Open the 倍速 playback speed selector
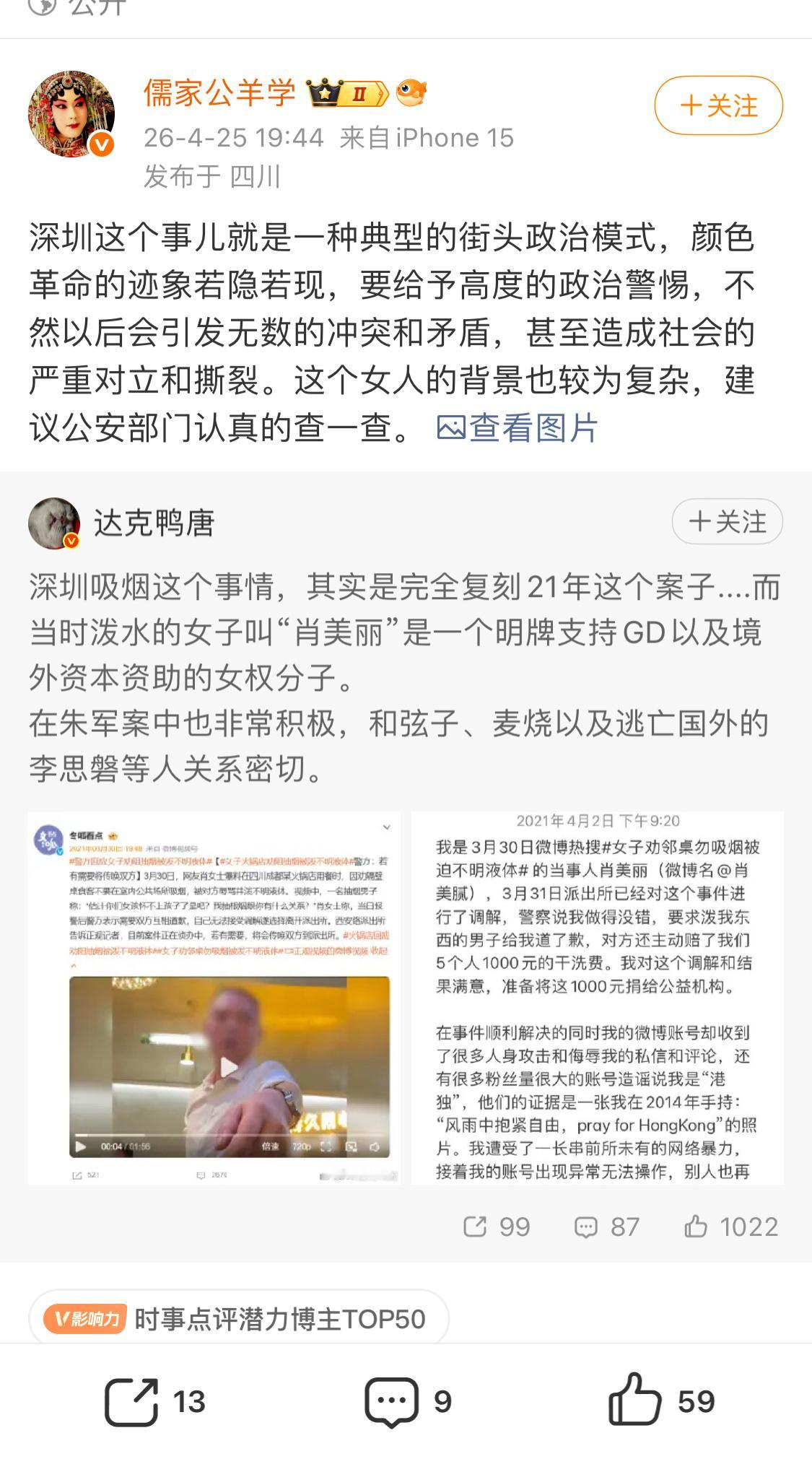The height and width of the screenshot is (1459, 812). click(x=269, y=1147)
